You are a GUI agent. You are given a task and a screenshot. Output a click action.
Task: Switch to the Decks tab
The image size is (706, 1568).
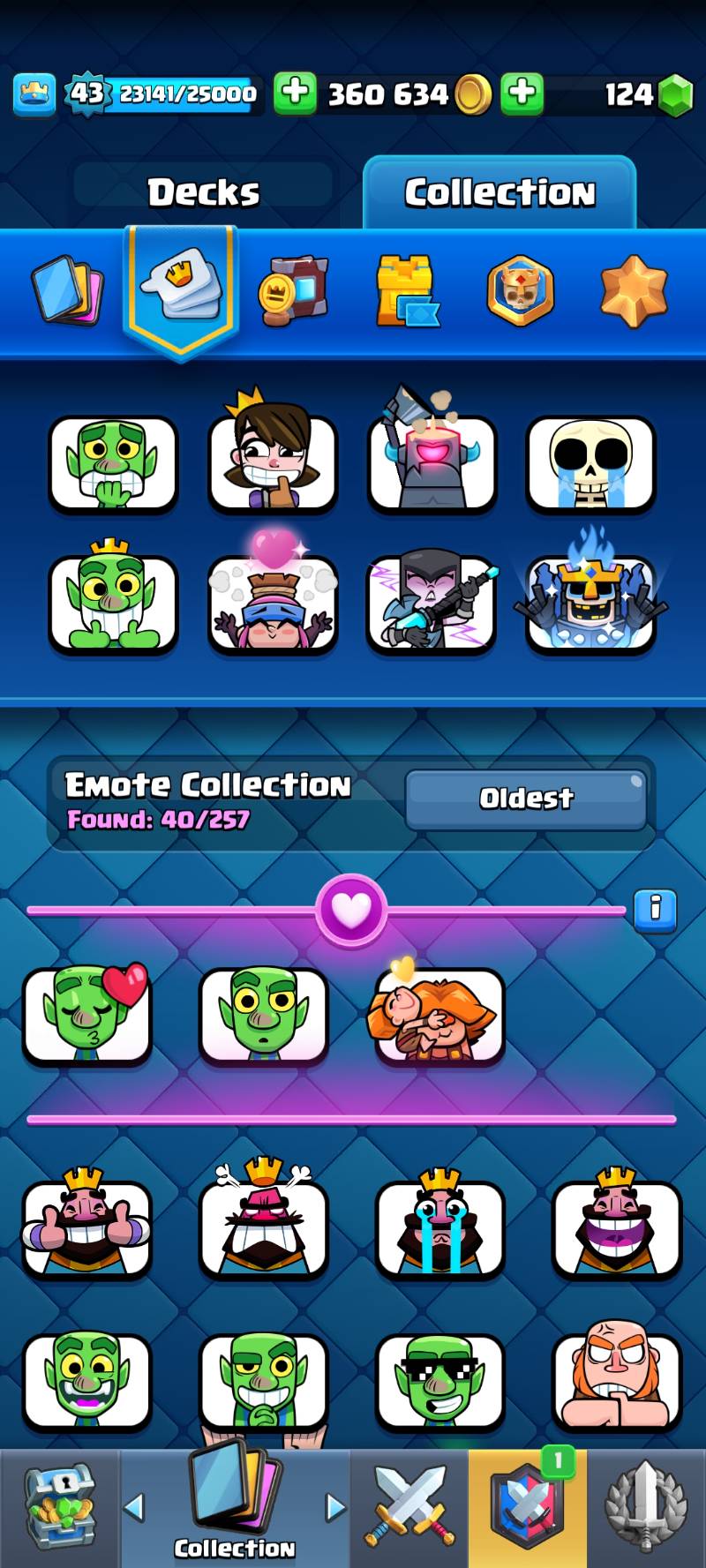[203, 191]
